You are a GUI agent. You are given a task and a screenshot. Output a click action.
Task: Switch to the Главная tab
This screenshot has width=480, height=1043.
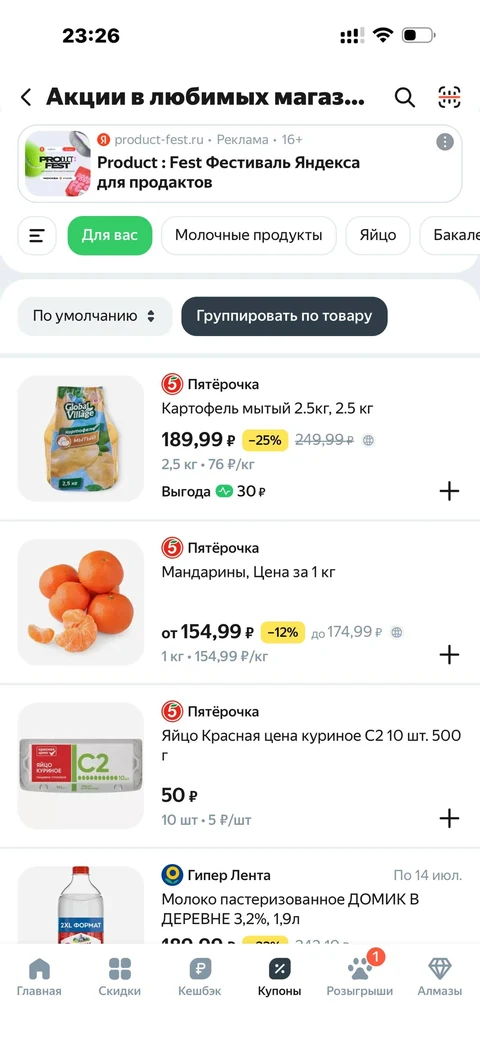pos(39,976)
